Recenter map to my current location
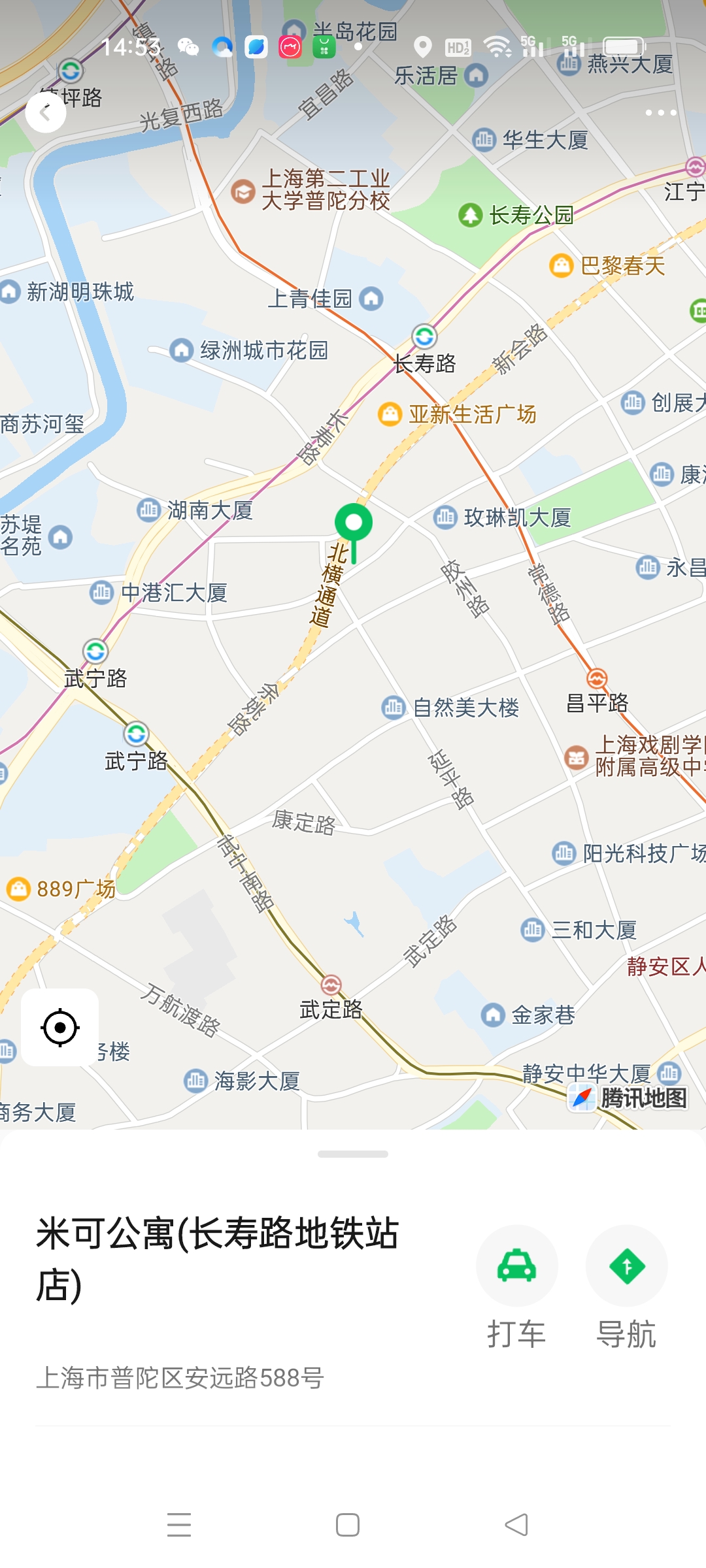The image size is (706, 1568). [x=60, y=1027]
